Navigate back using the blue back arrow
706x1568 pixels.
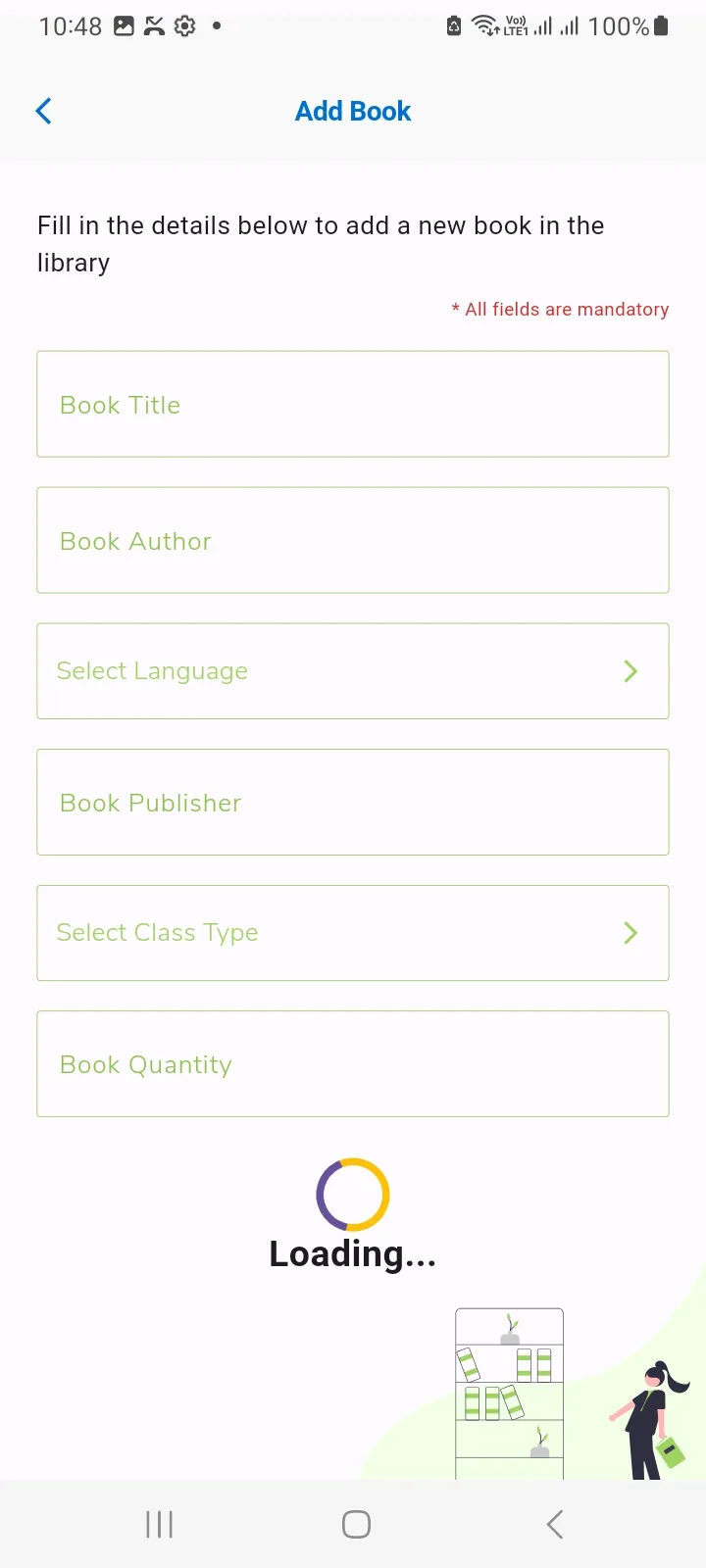(43, 111)
